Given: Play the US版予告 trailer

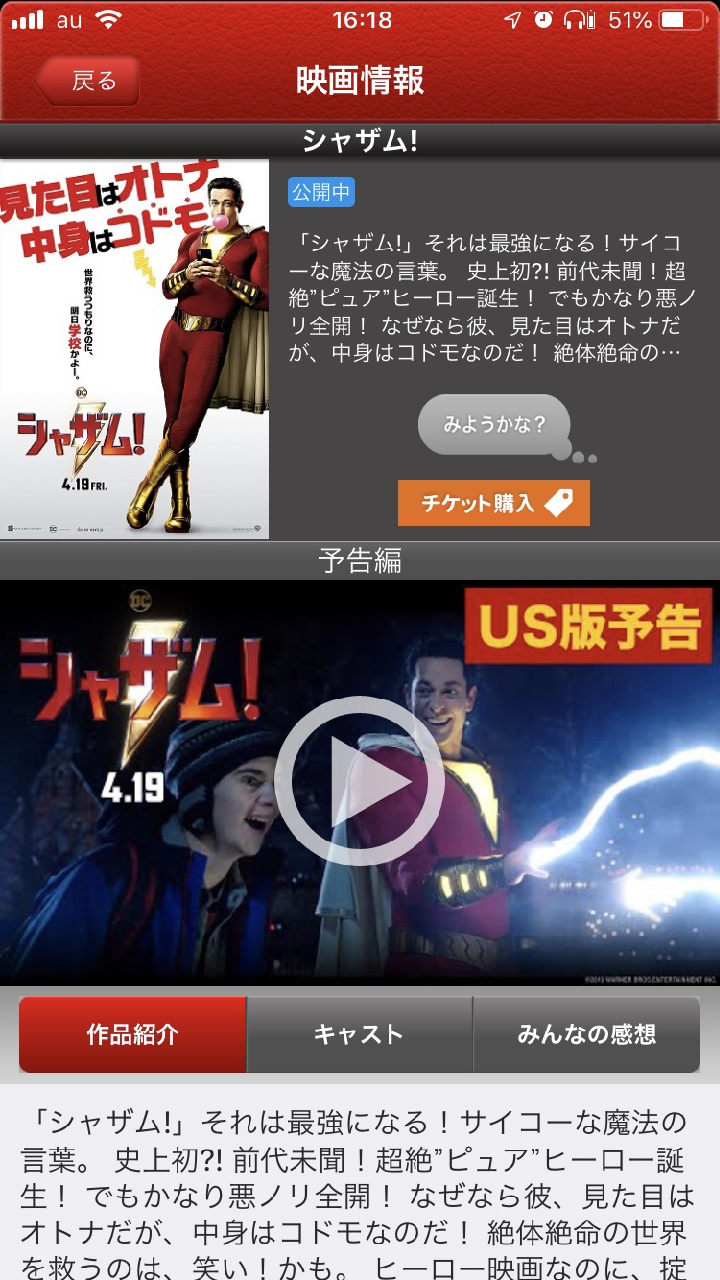Looking at the screenshot, I should point(360,781).
